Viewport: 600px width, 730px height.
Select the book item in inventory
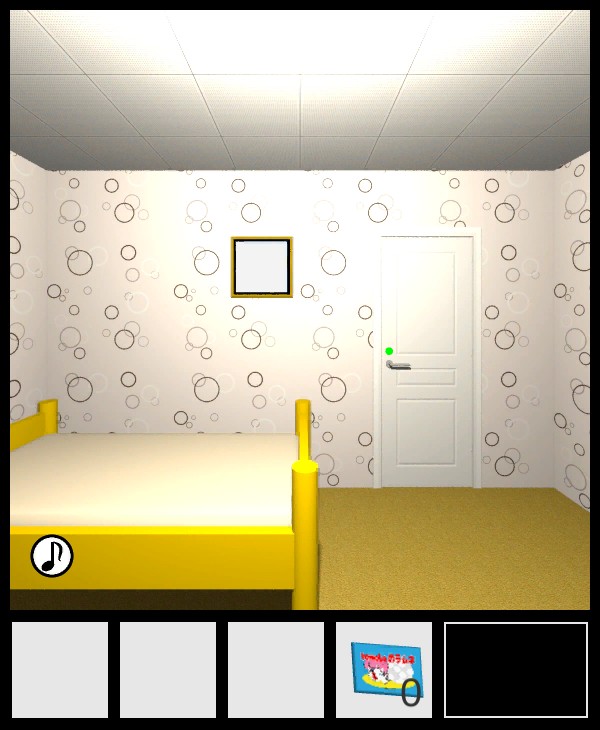tap(384, 670)
